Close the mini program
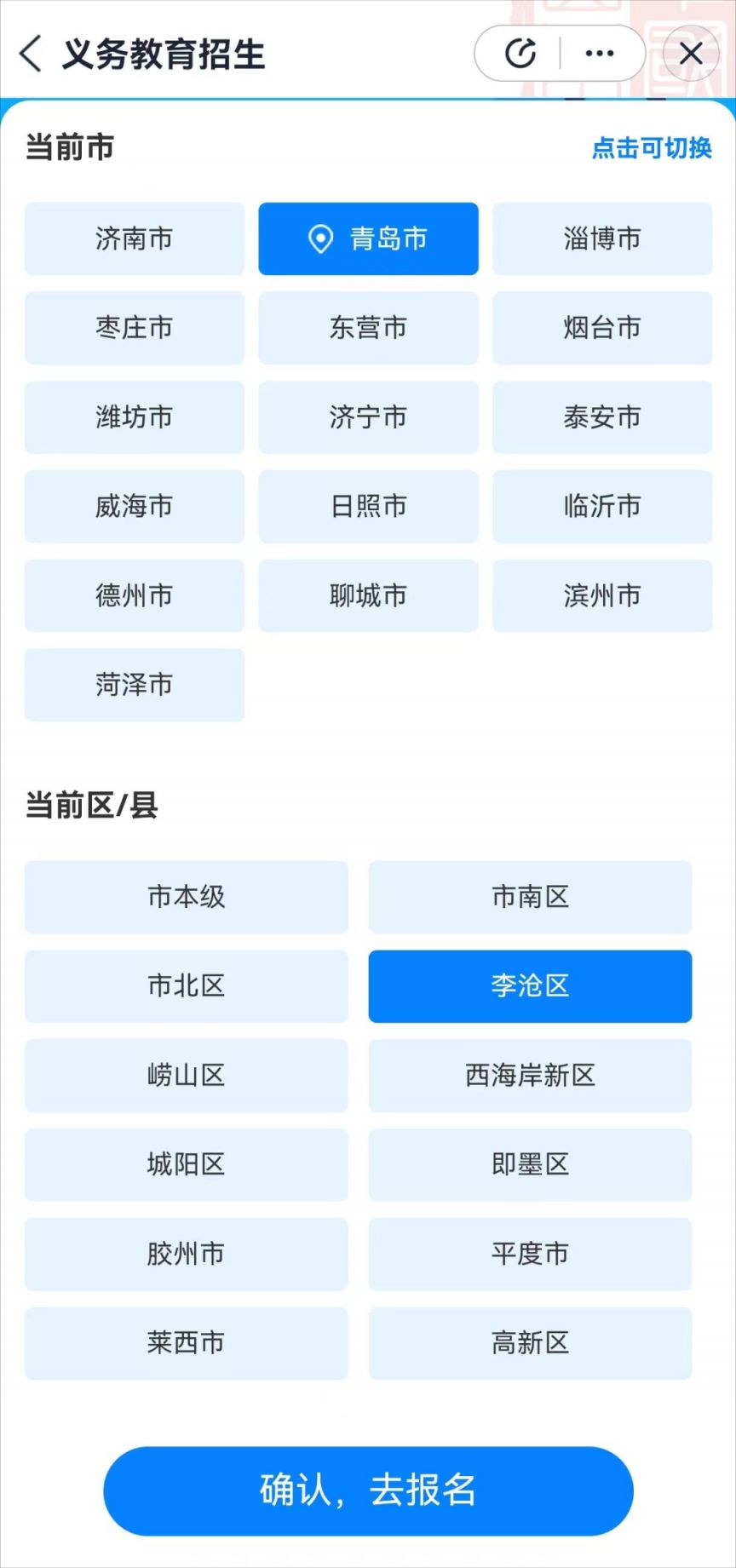This screenshot has width=736, height=1568. pyautogui.click(x=691, y=54)
